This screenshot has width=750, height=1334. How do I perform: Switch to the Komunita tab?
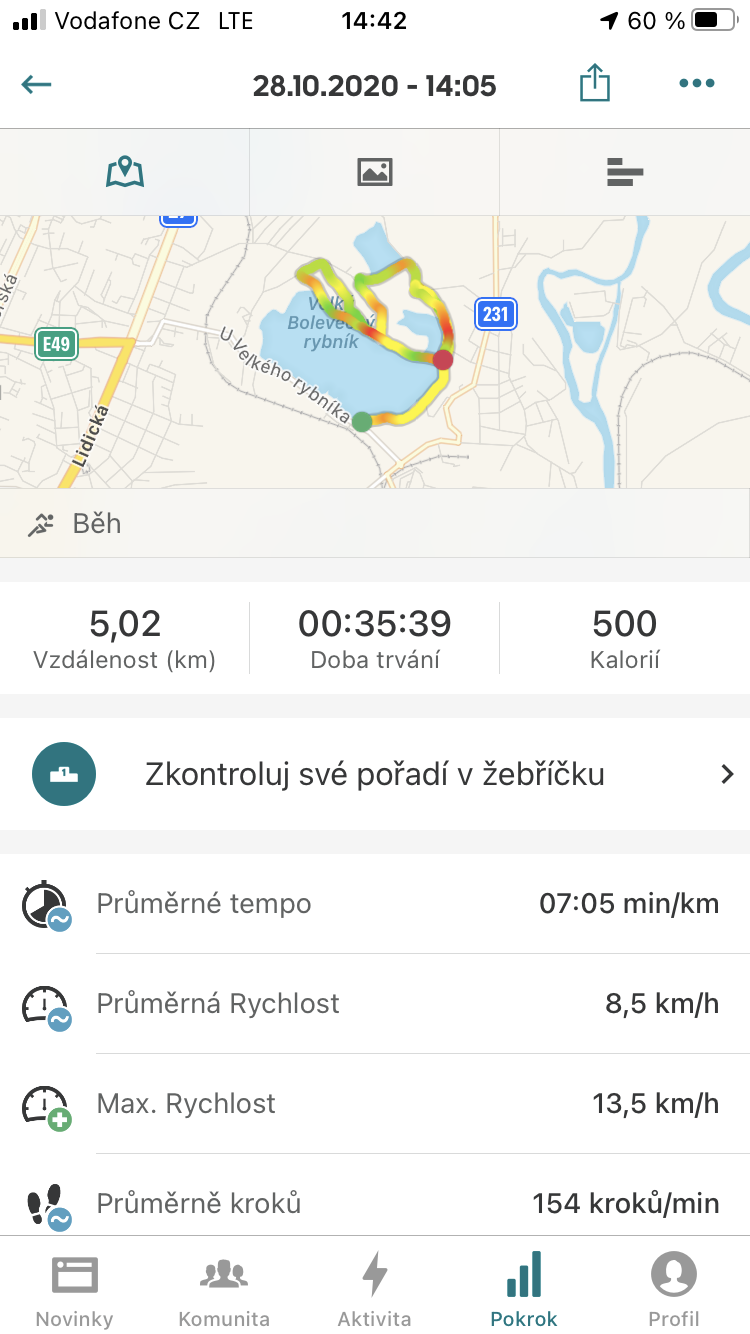(x=224, y=1288)
